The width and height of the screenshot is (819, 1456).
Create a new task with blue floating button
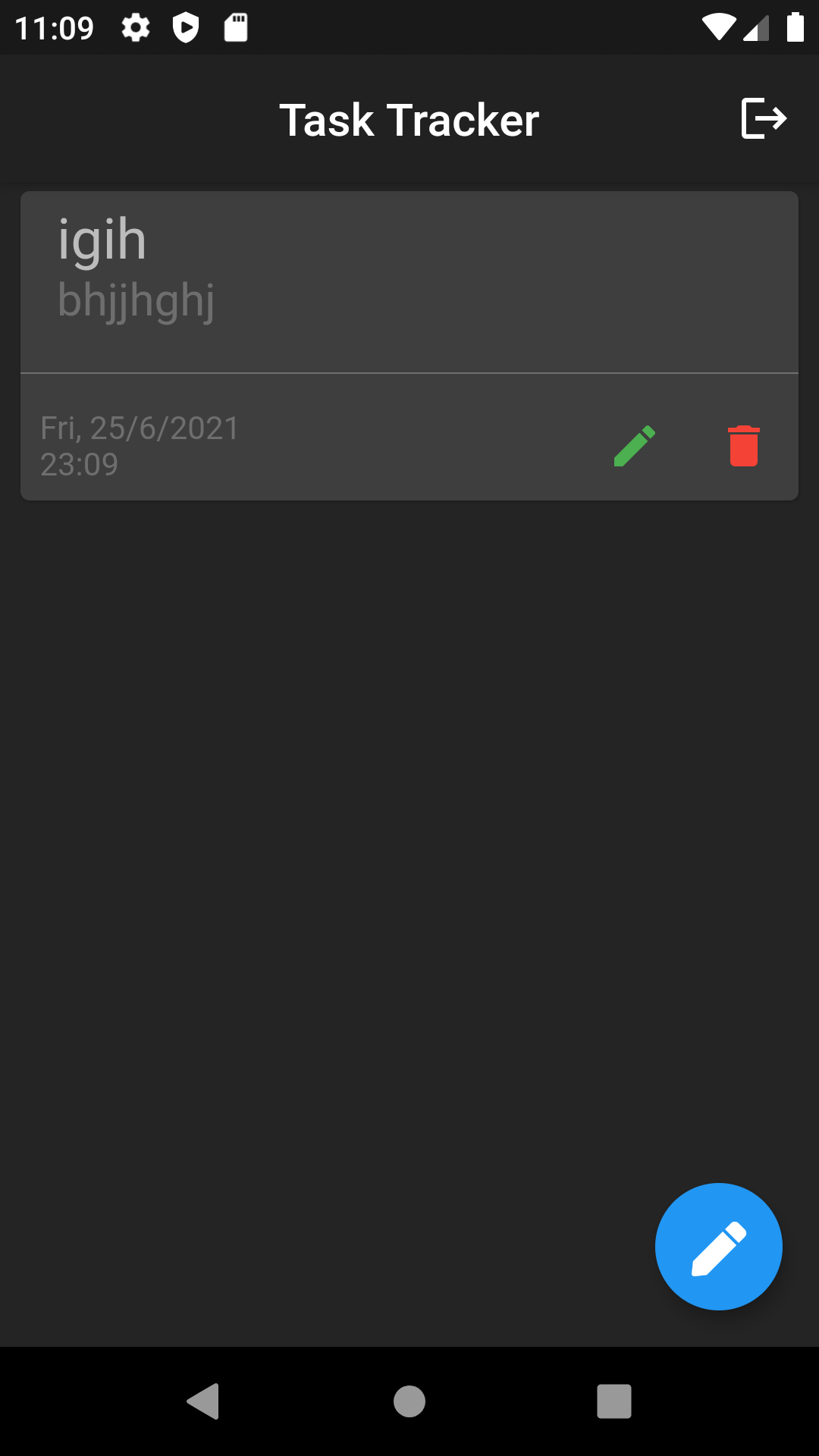[719, 1247]
